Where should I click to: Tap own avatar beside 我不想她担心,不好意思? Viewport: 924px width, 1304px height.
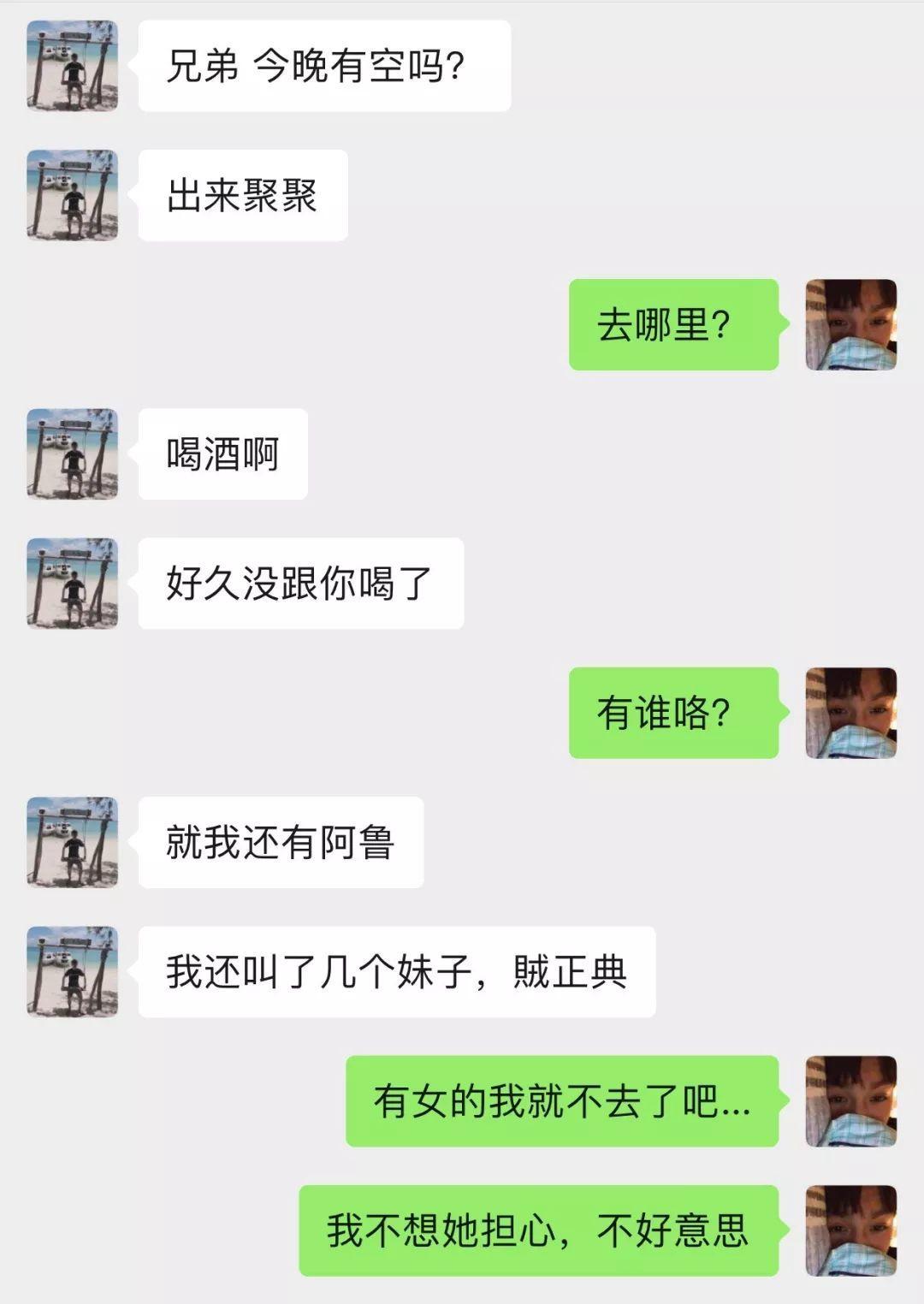click(850, 1230)
